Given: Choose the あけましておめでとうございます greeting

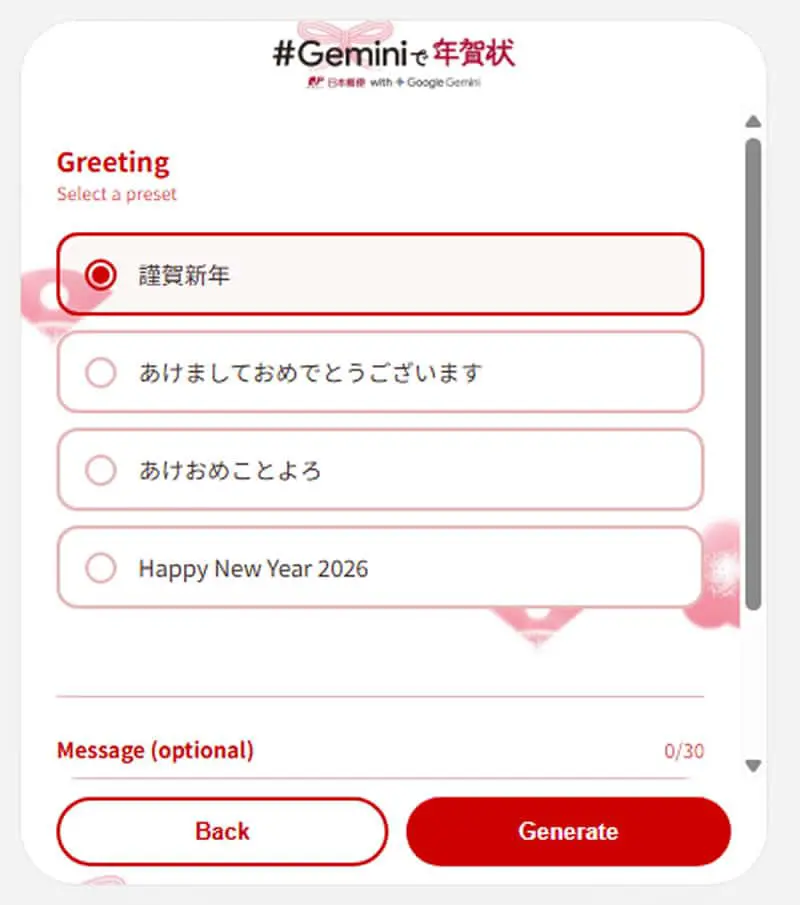Looking at the screenshot, I should [x=380, y=372].
